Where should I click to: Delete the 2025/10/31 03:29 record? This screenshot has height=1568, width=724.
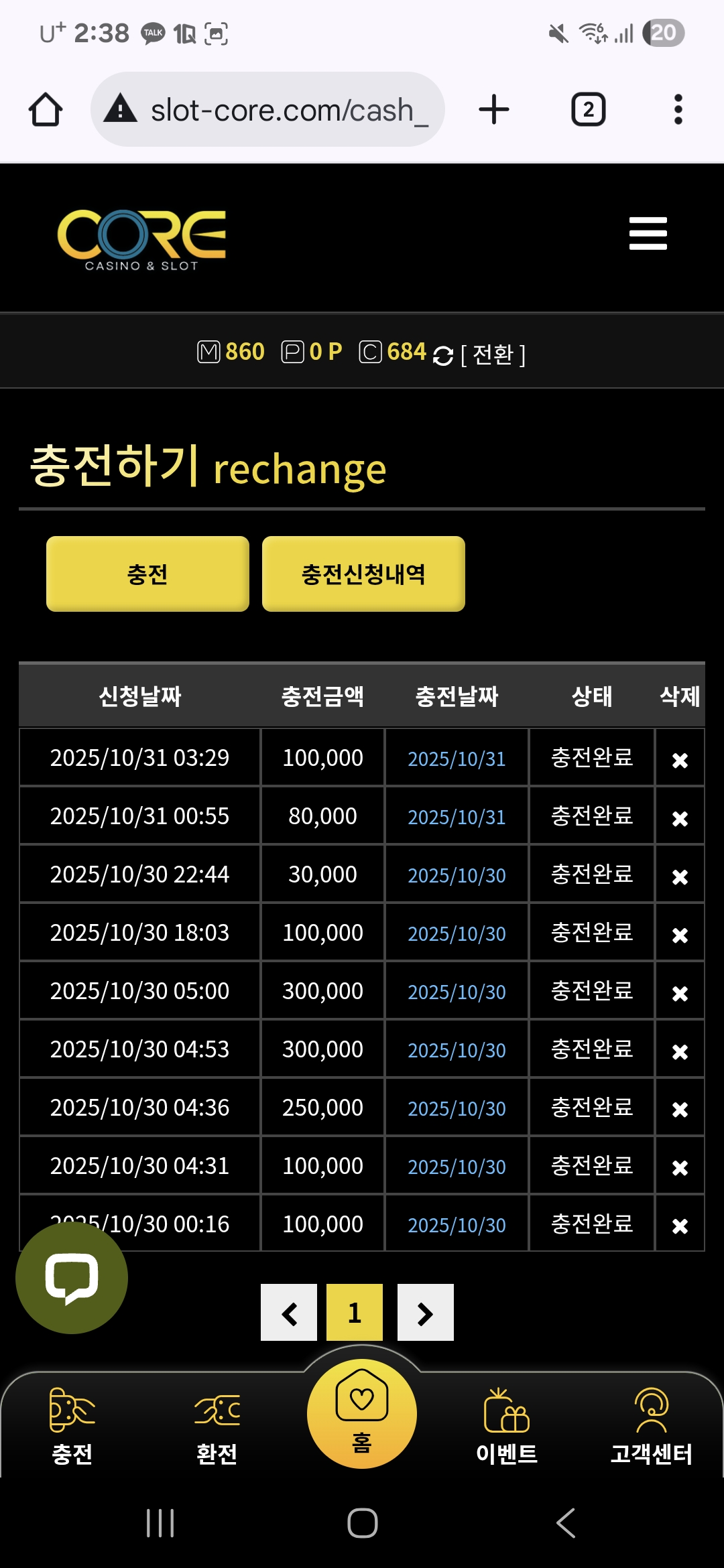[680, 760]
